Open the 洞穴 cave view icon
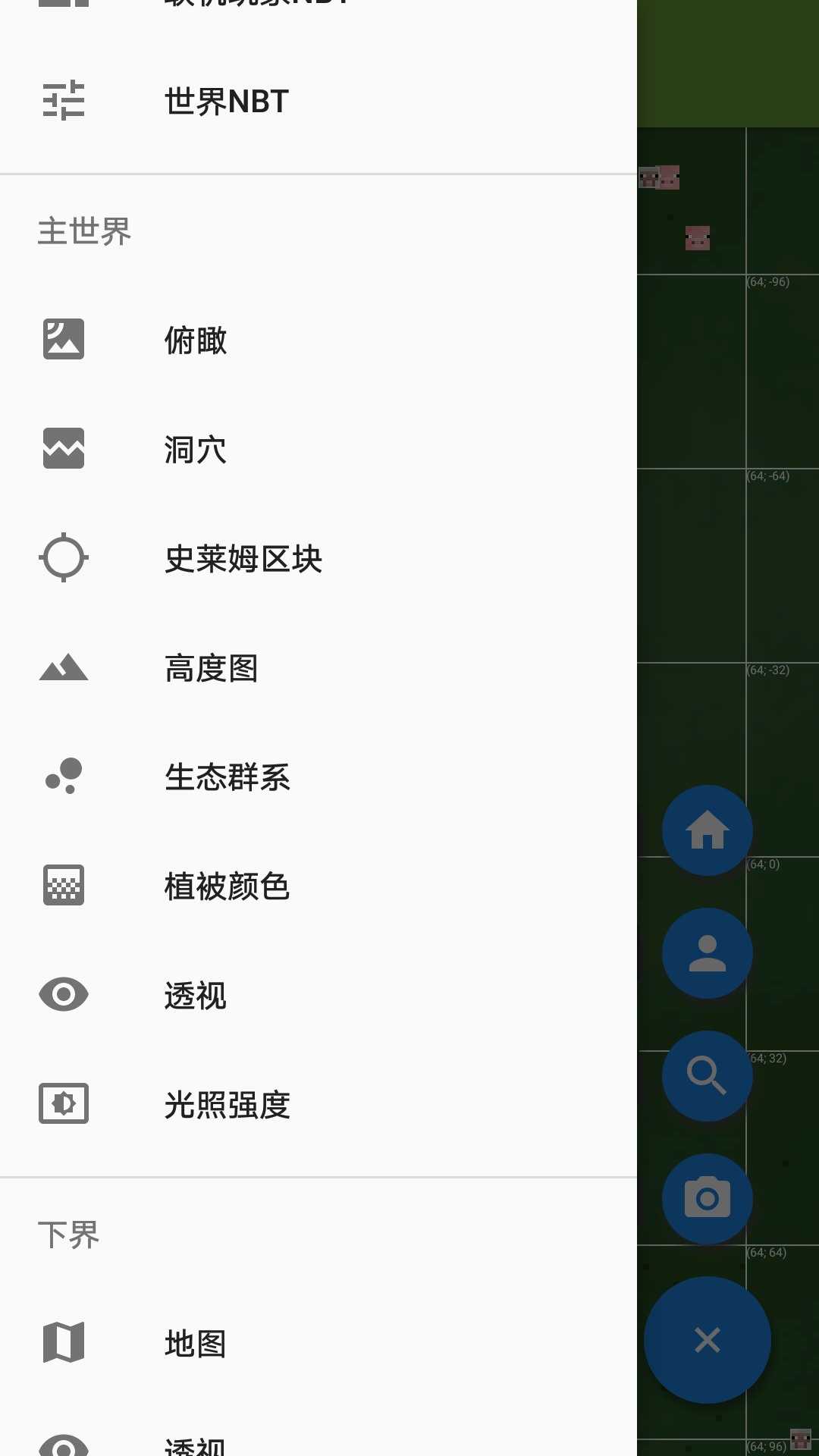This screenshot has width=819, height=1456. 64,449
